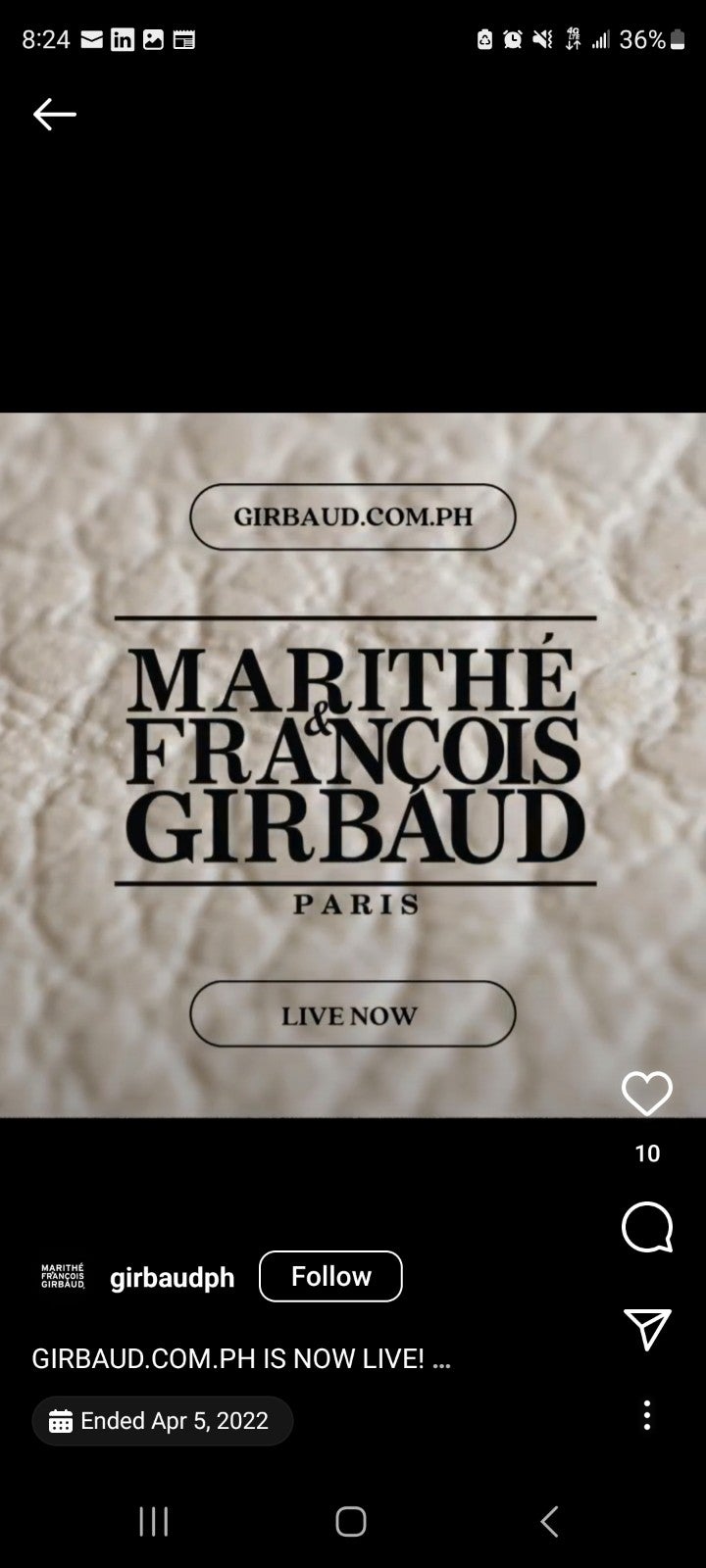Viewport: 706px width, 1568px height.
Task: Go to the home screen
Action: (x=351, y=1521)
